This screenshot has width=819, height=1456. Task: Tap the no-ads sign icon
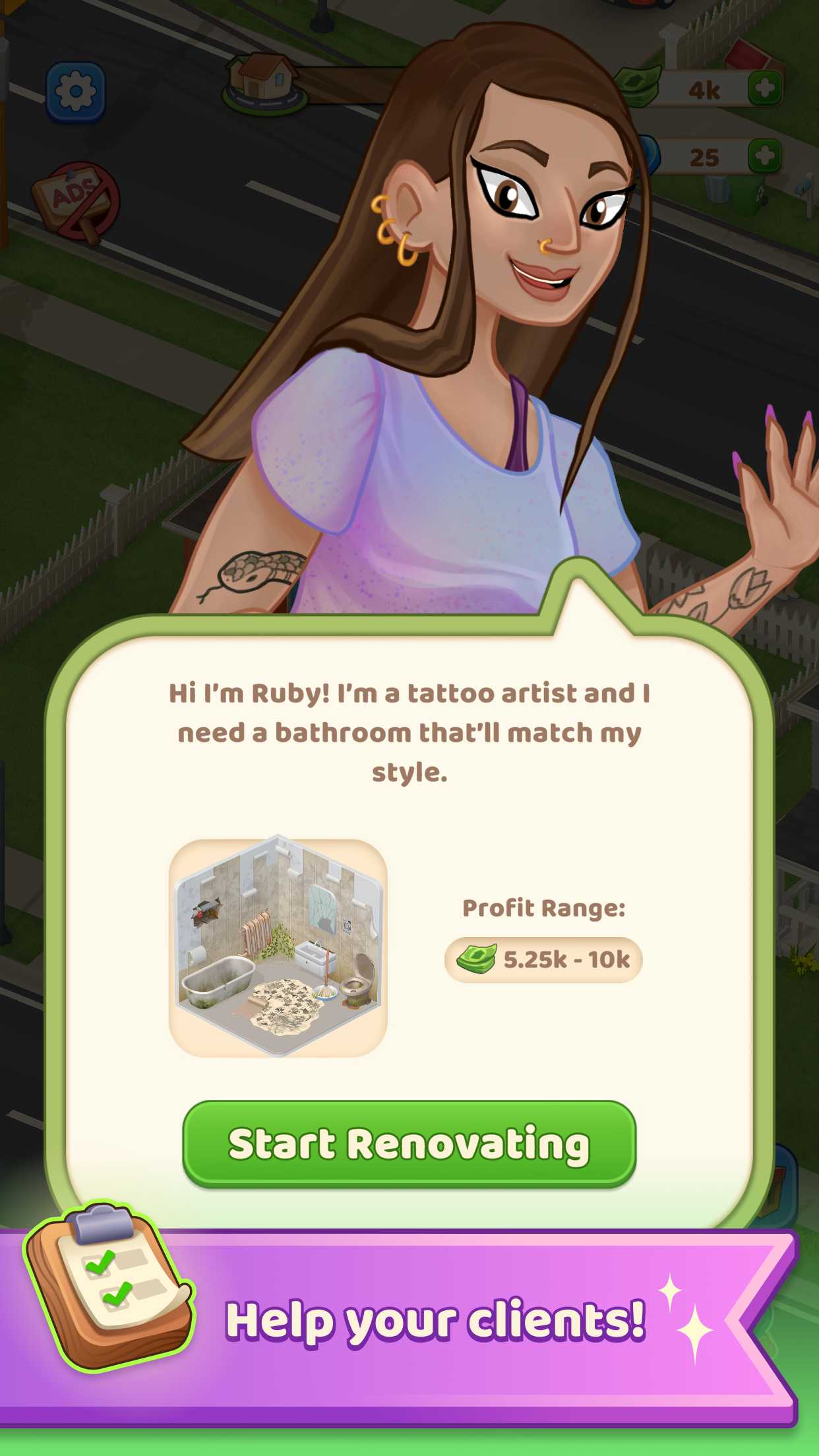(76, 200)
